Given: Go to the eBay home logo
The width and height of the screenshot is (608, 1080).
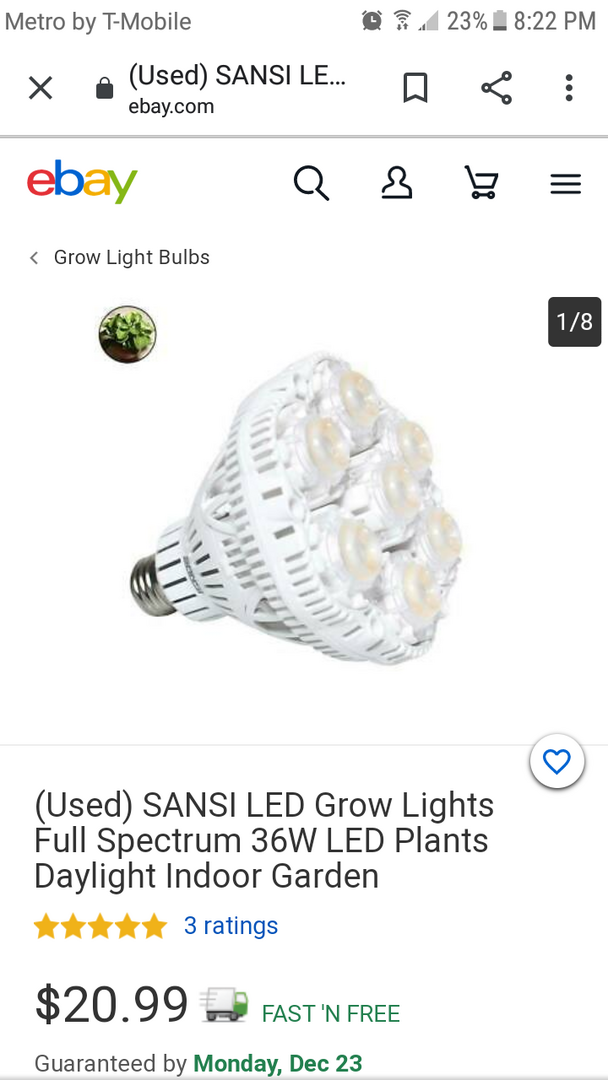Looking at the screenshot, I should [x=82, y=183].
